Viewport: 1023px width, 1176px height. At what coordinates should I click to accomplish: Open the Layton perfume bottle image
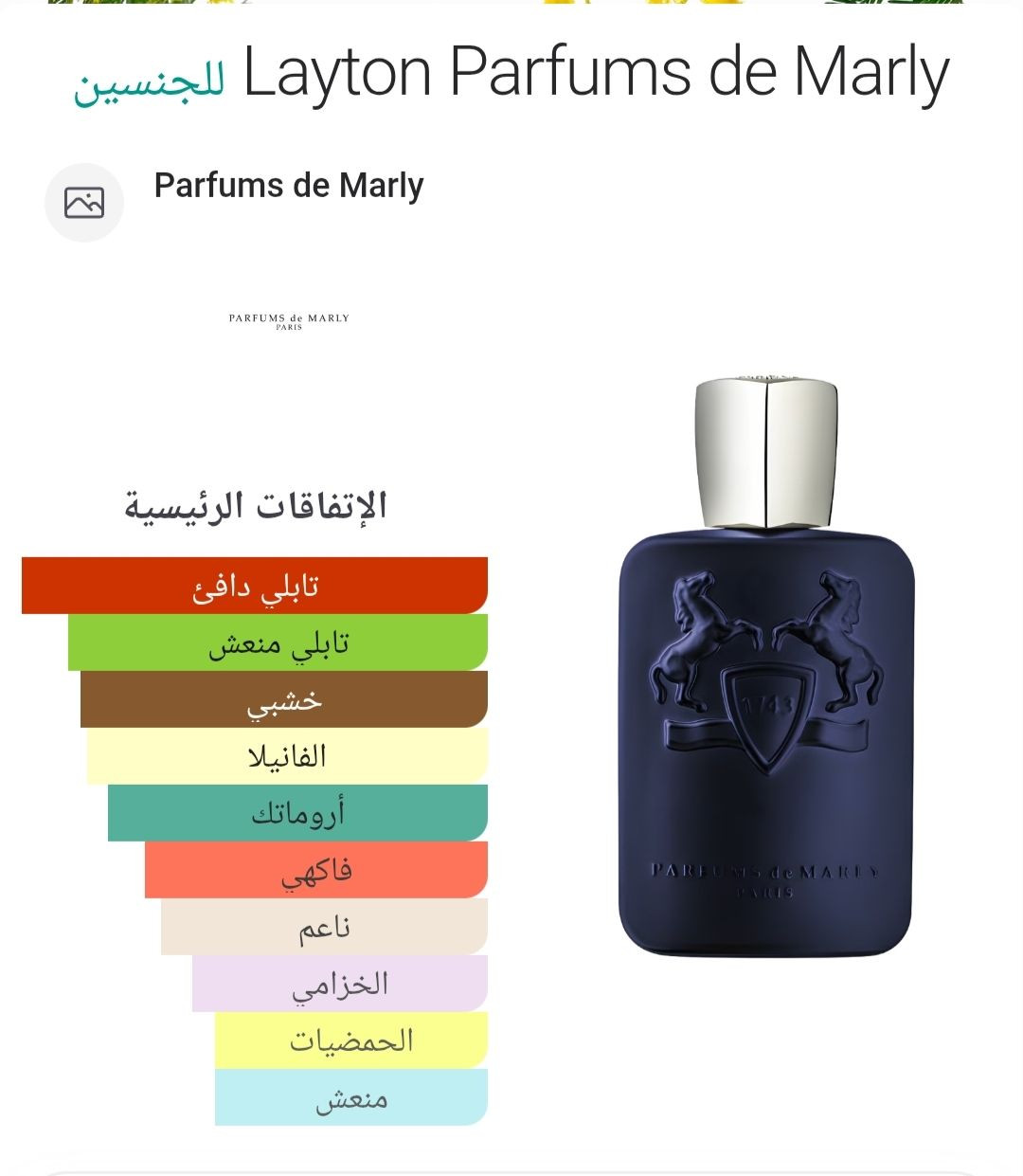(x=766, y=668)
